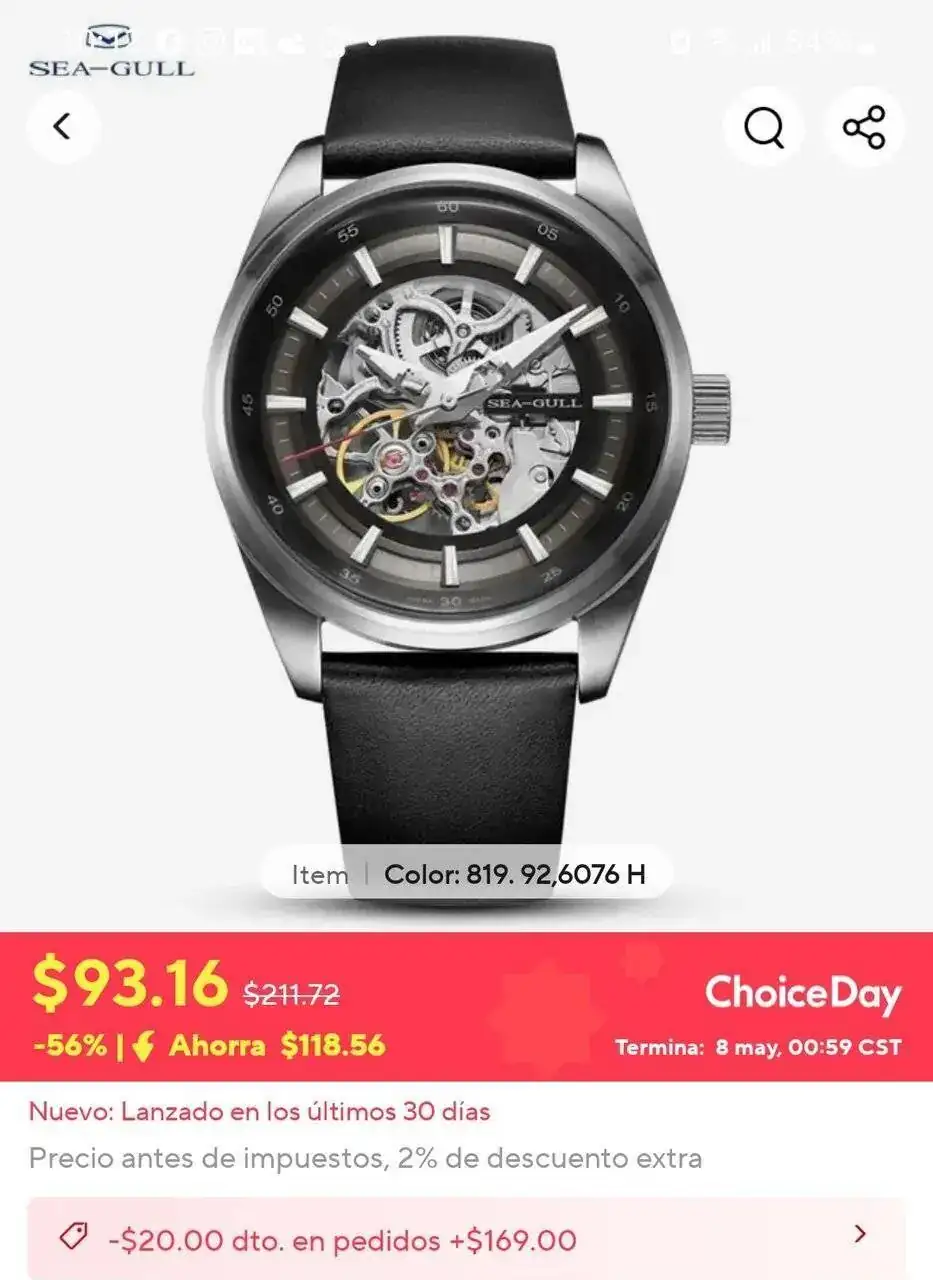Share this Sea-Gull watch listing
Screen dimensions: 933x1280
click(864, 127)
